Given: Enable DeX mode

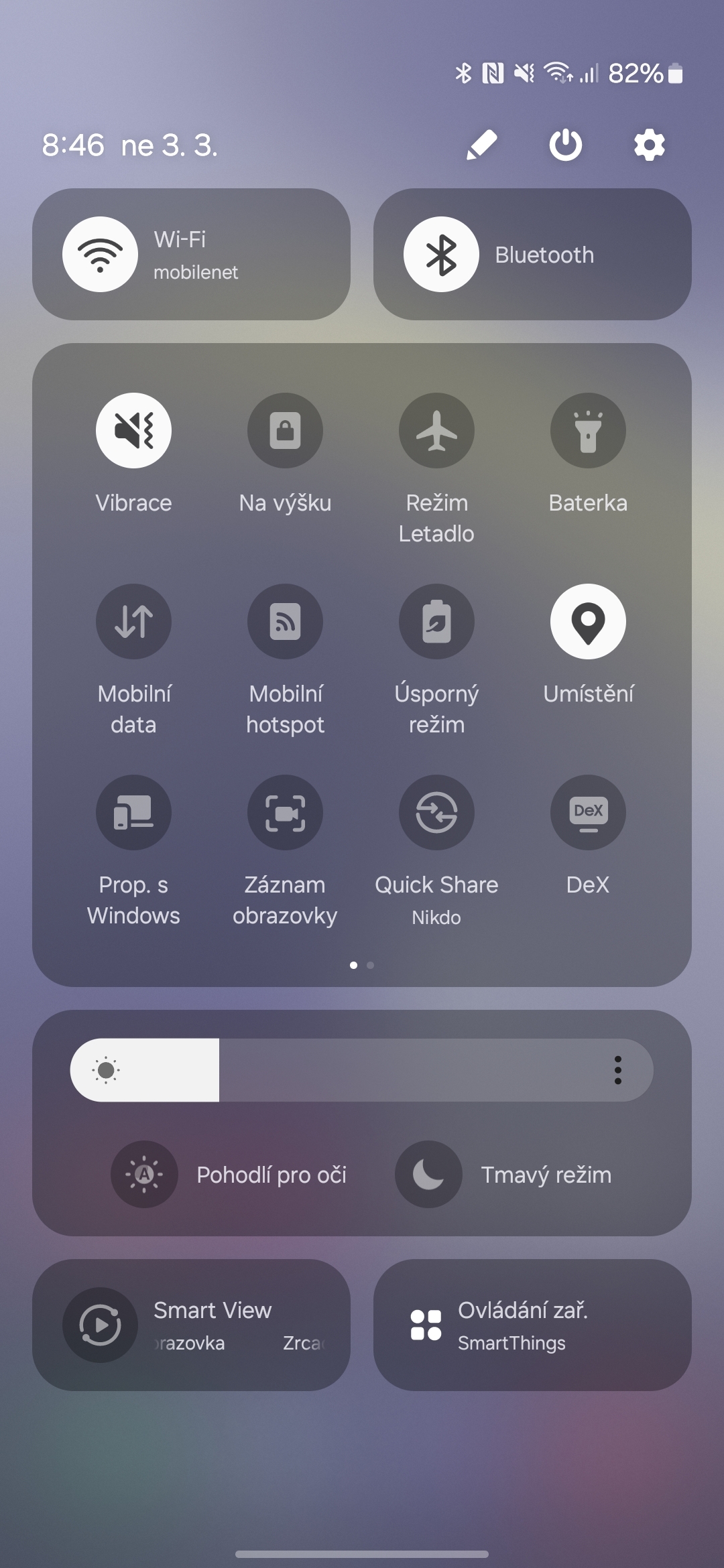Looking at the screenshot, I should 588,812.
